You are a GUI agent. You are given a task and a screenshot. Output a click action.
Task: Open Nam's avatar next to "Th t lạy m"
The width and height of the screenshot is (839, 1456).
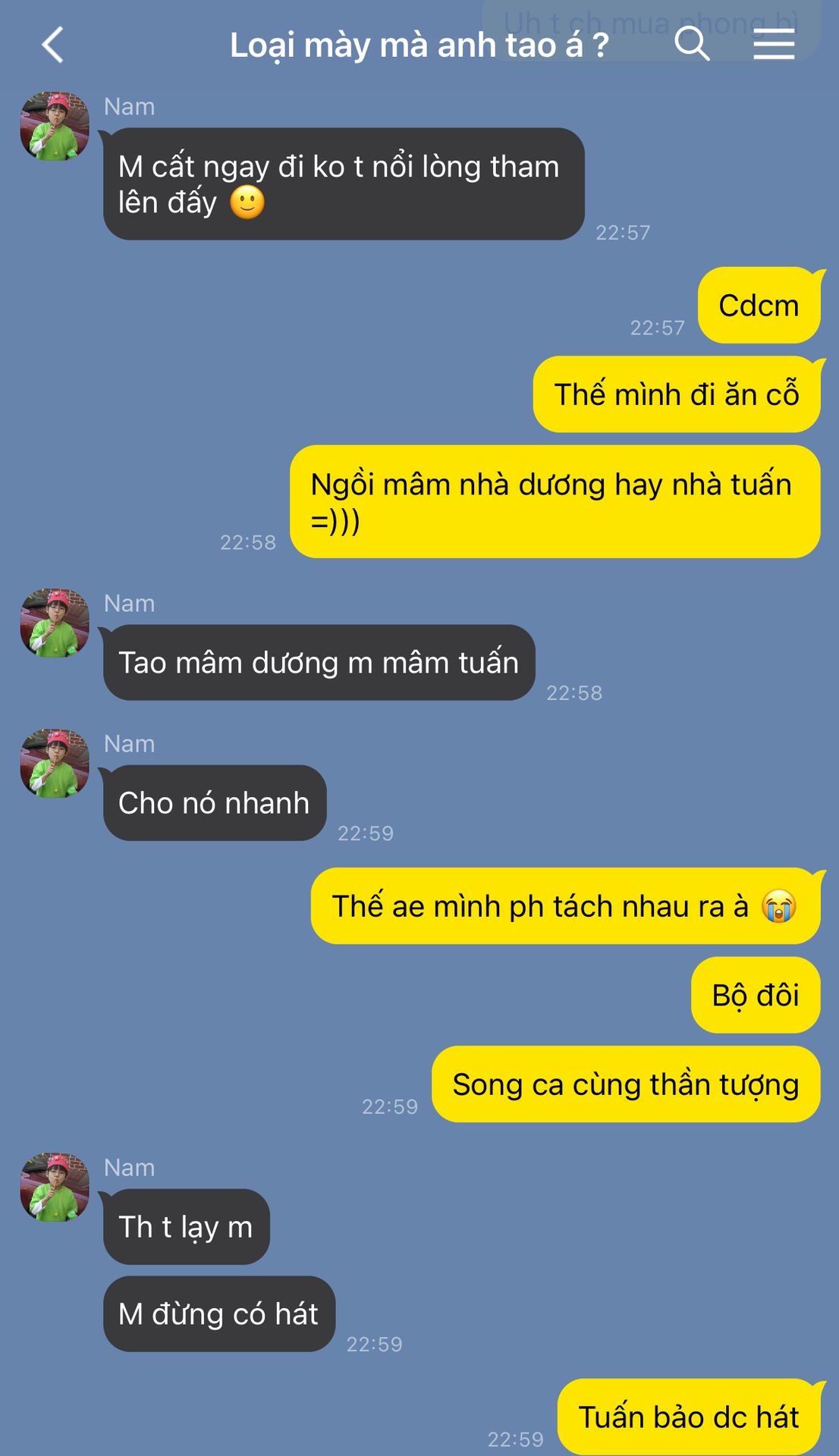tap(55, 1188)
